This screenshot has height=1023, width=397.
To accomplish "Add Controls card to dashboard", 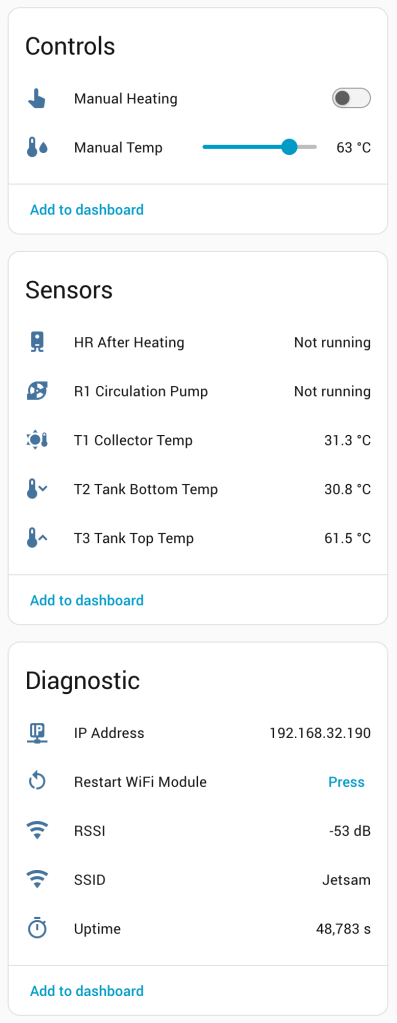I will 87,210.
